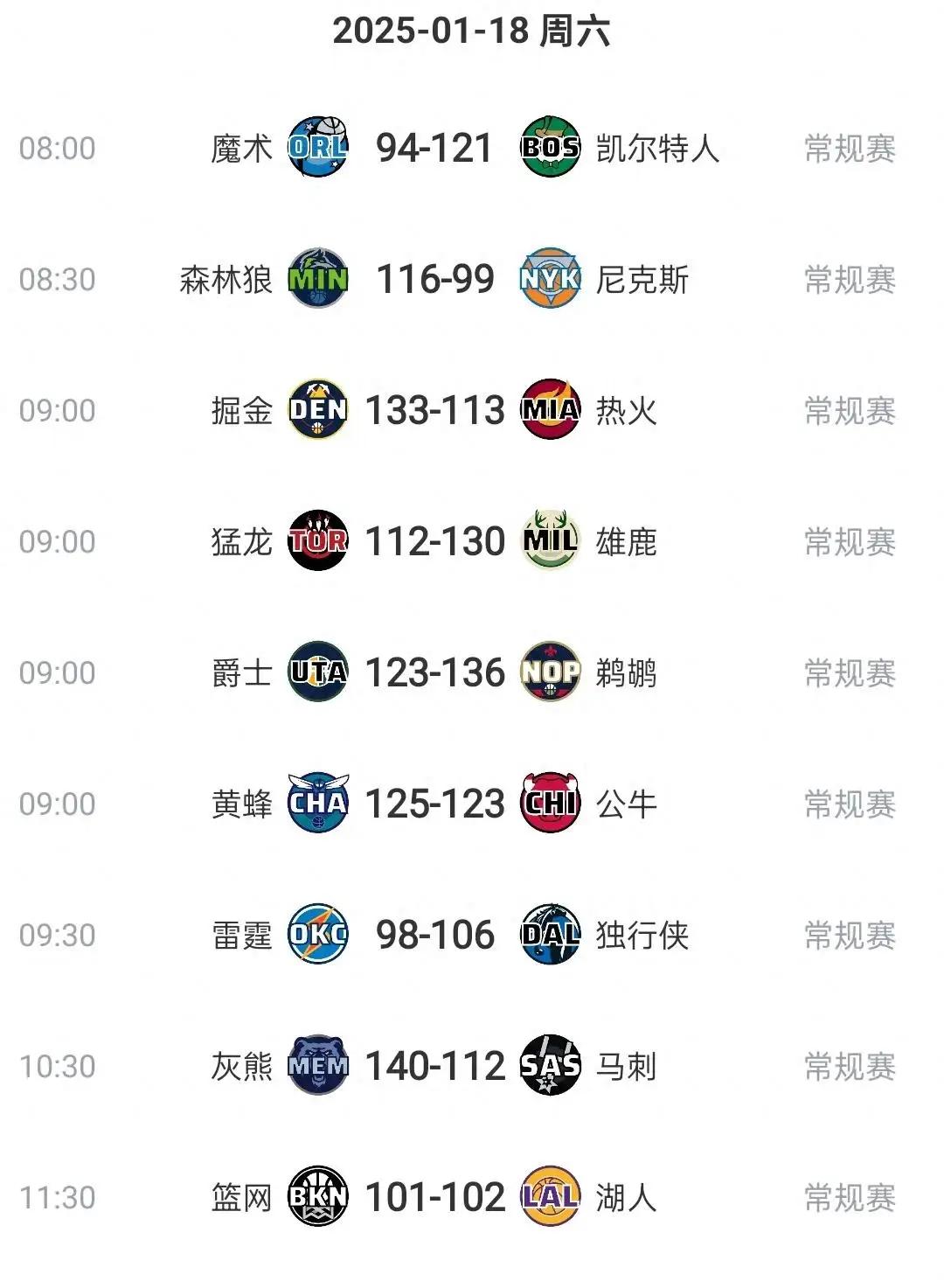View the Nuggets vs Heat 133-113 match

coord(434,410)
